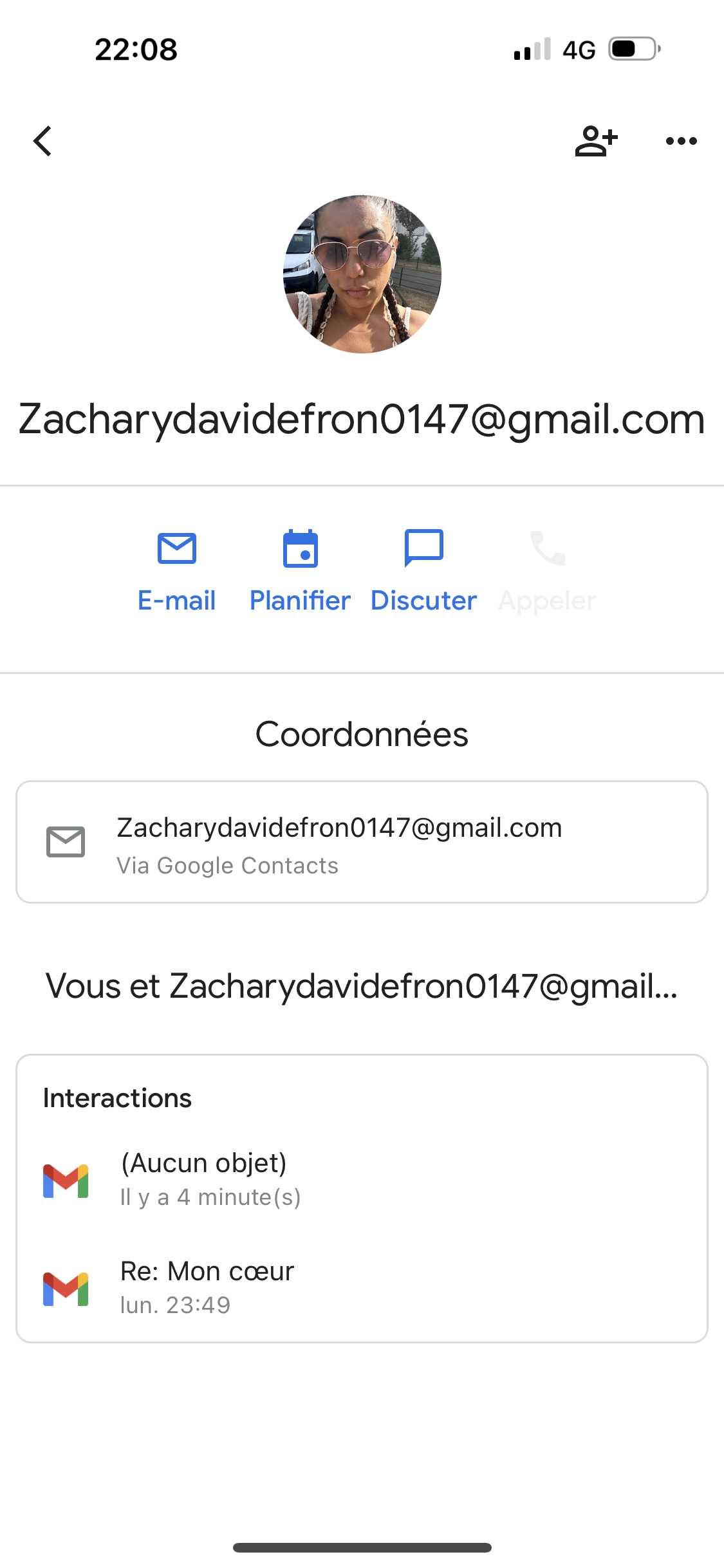Add this person to contacts
Viewport: 724px width, 1568px height.
coord(596,141)
